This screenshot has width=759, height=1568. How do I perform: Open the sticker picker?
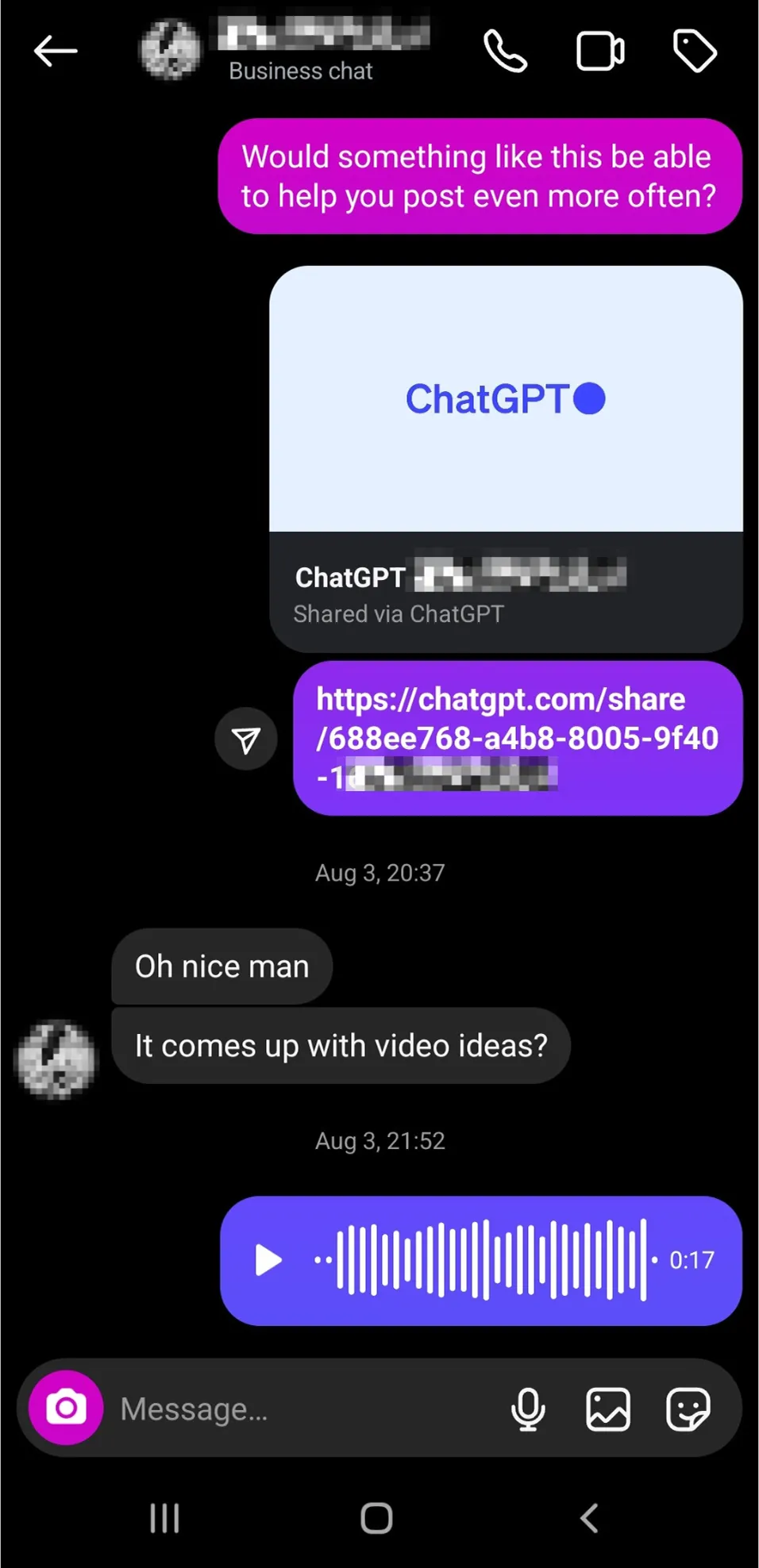pyautogui.click(x=688, y=1409)
